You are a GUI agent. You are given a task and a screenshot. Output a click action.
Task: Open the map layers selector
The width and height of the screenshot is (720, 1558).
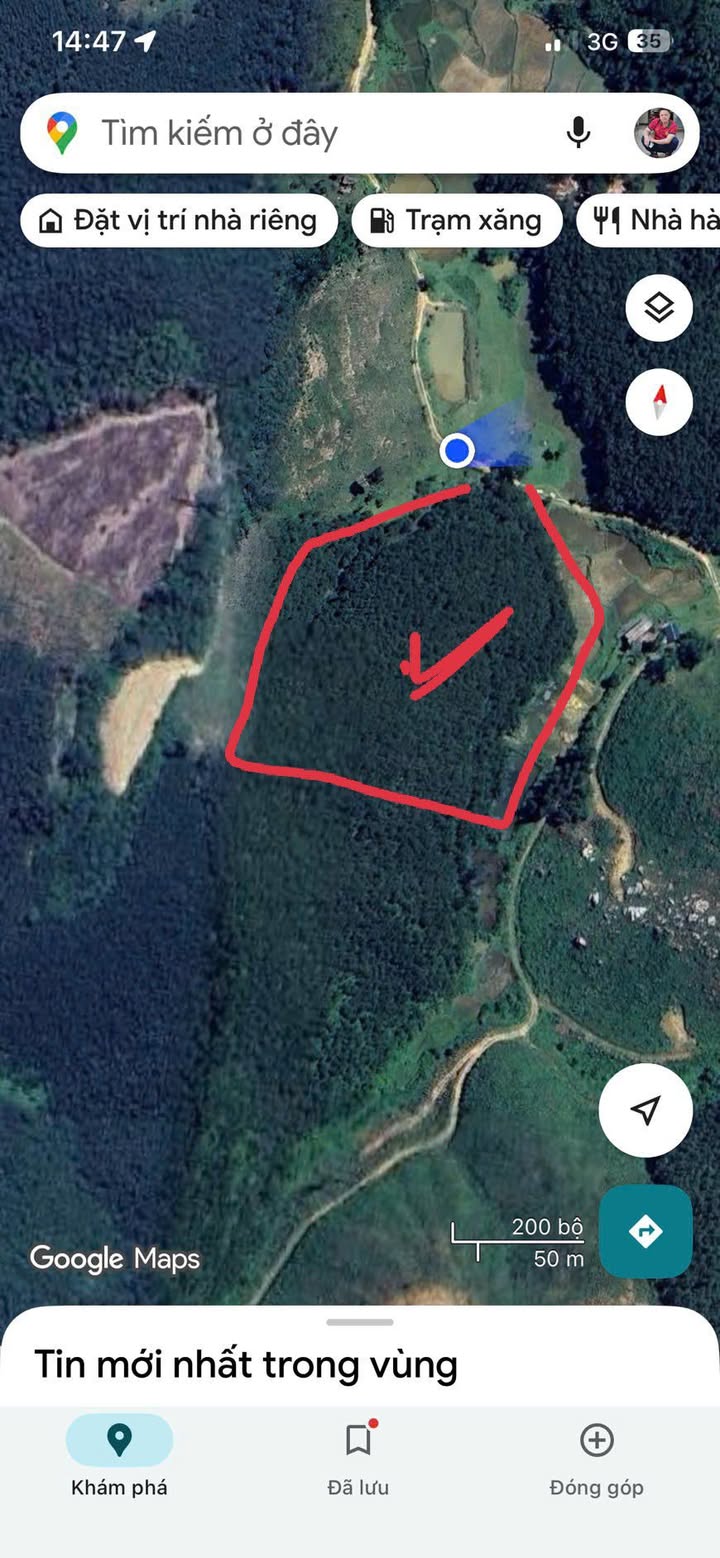[659, 308]
